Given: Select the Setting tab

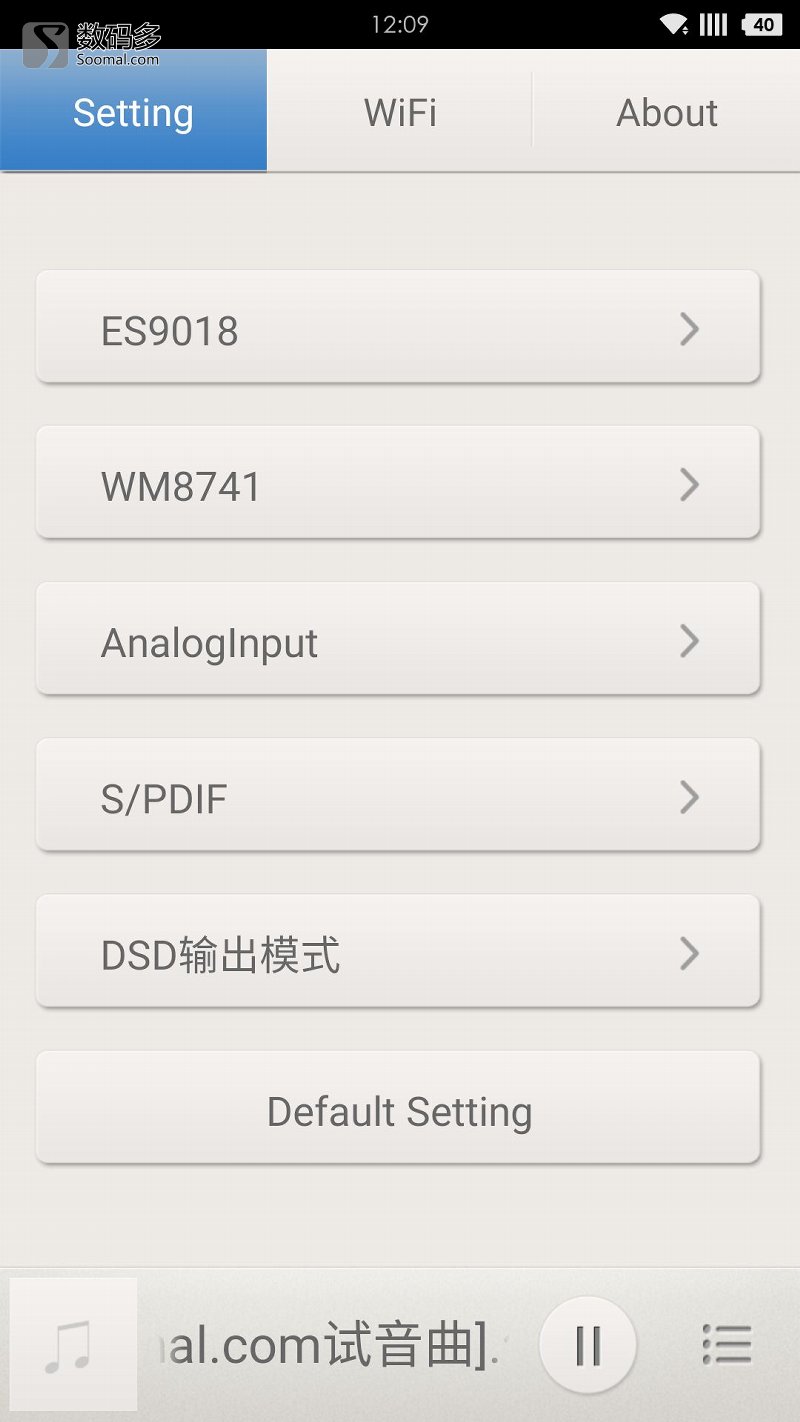Looking at the screenshot, I should pyautogui.click(x=133, y=112).
